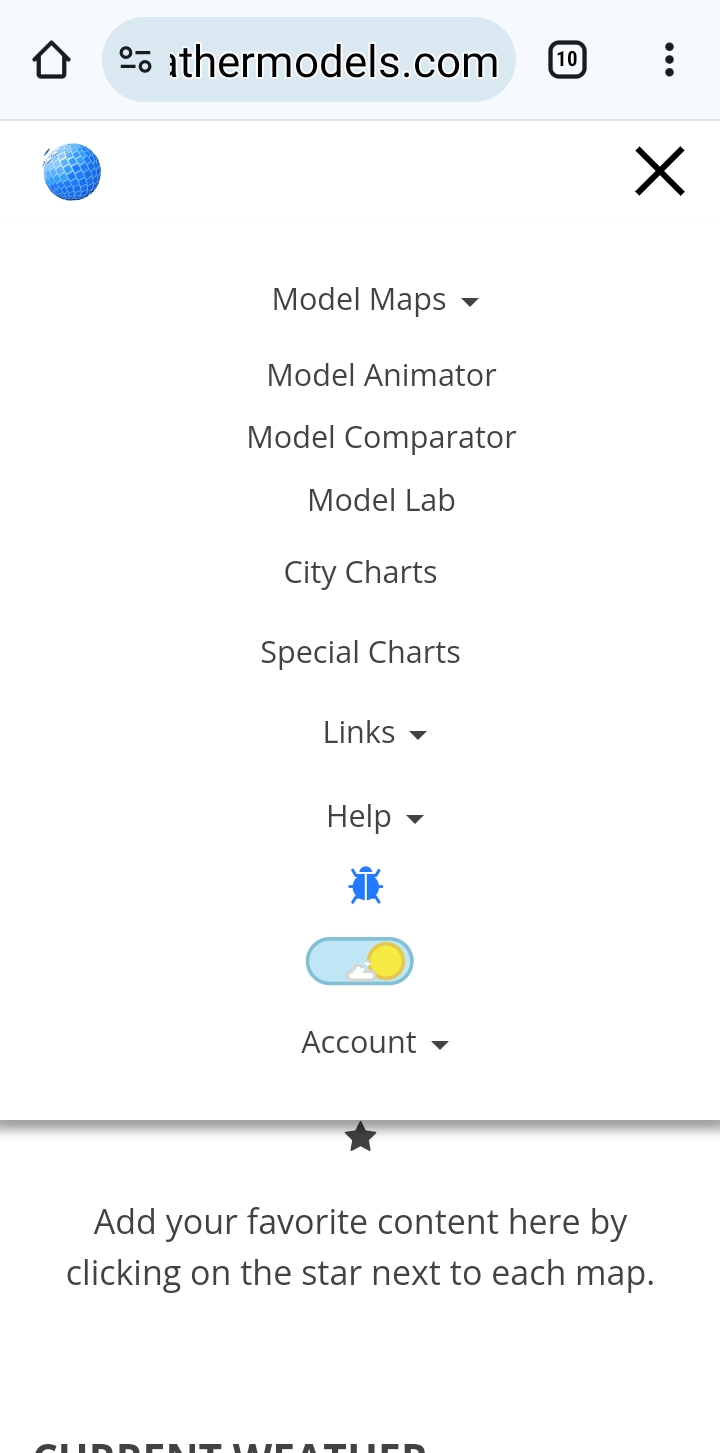Close the navigation menu
The width and height of the screenshot is (720, 1453).
[x=660, y=171]
